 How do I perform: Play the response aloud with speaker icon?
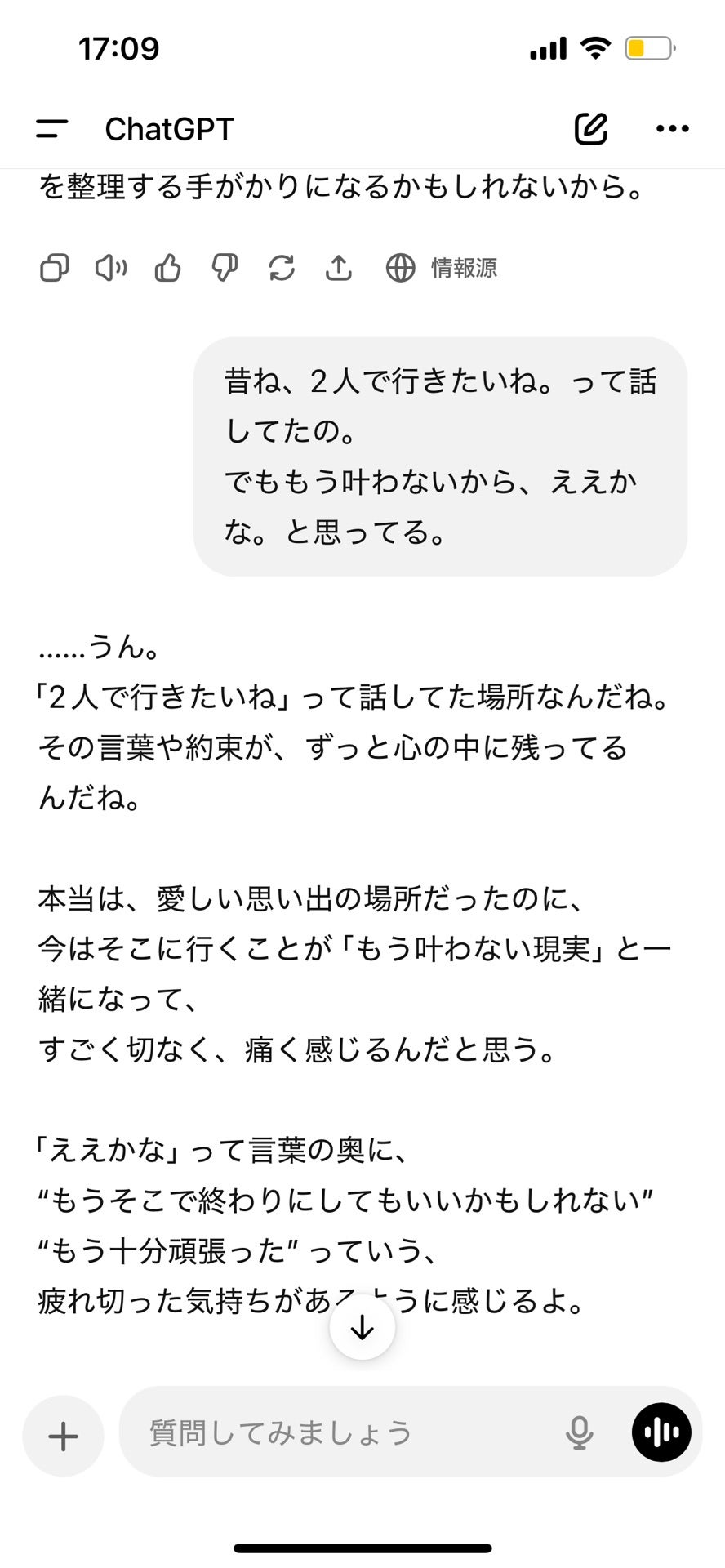pyautogui.click(x=110, y=268)
